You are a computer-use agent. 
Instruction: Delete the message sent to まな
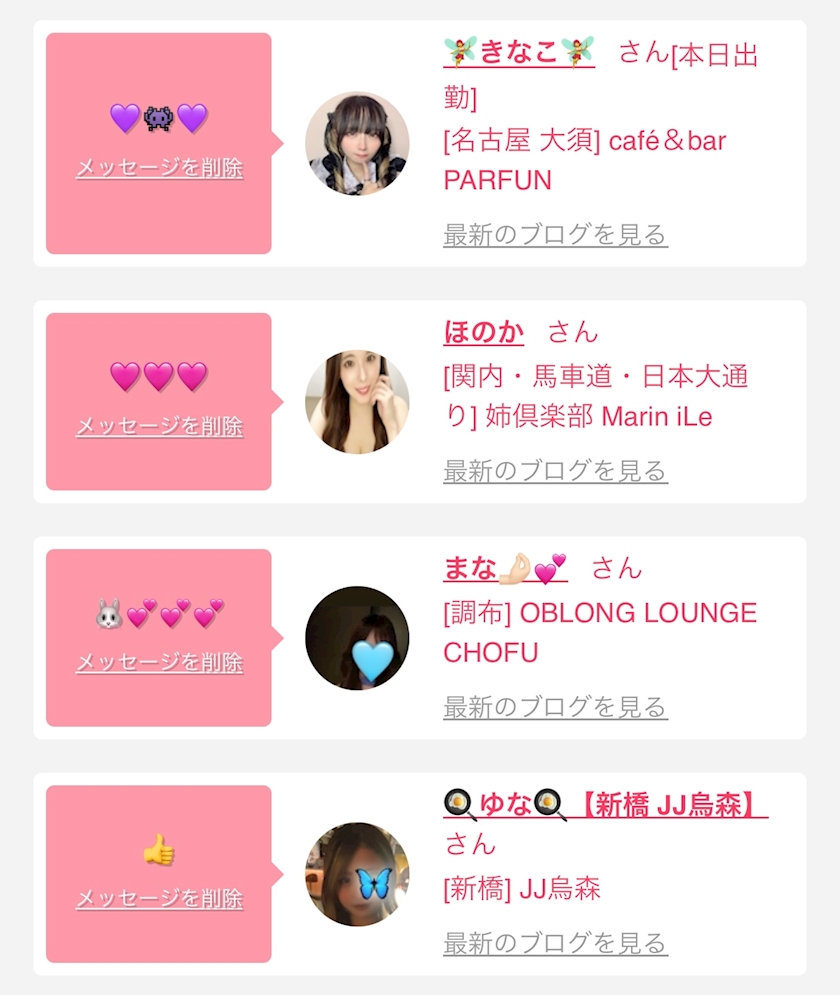[x=159, y=663]
